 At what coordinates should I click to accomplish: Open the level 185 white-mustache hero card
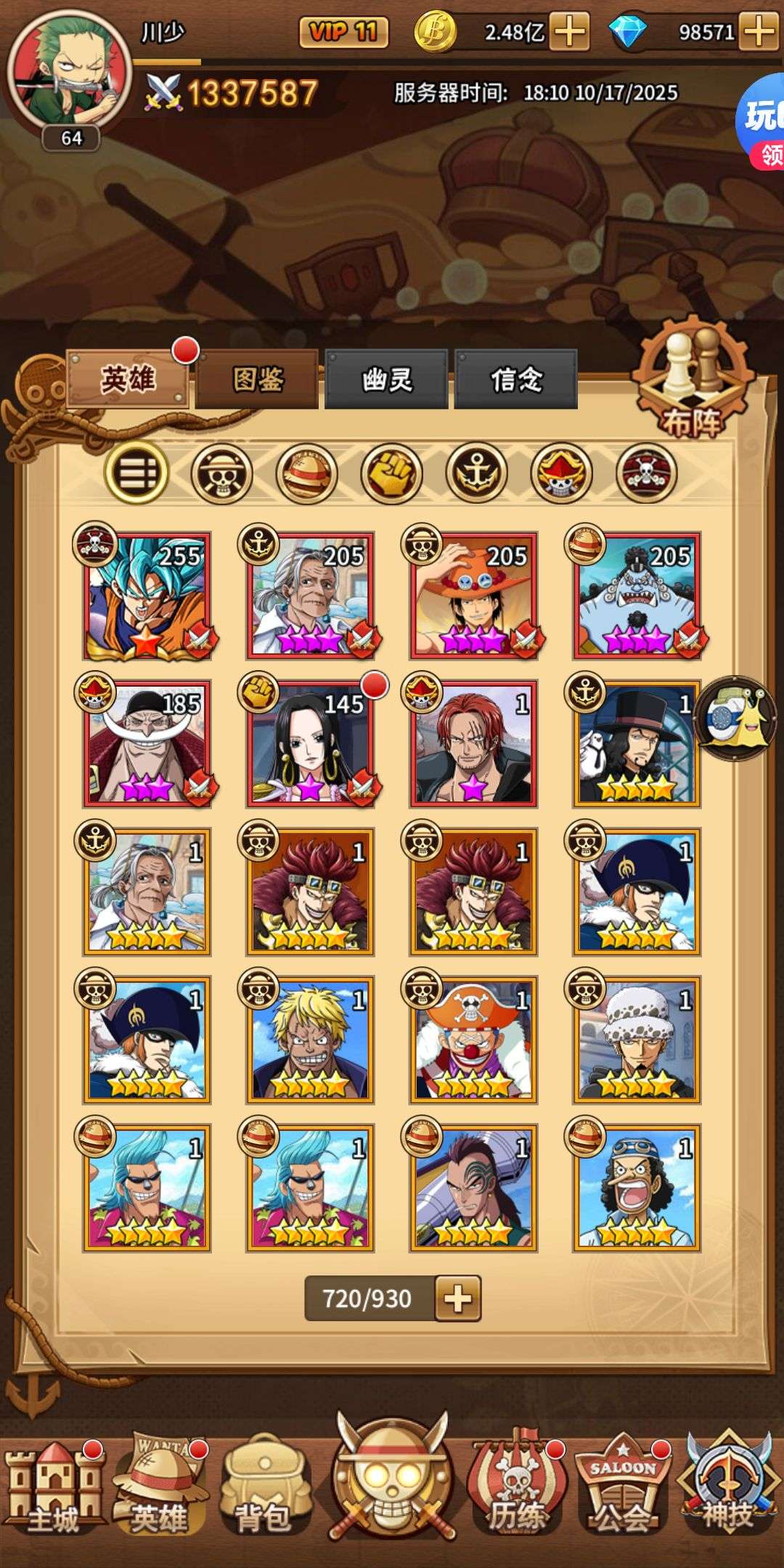[x=147, y=745]
